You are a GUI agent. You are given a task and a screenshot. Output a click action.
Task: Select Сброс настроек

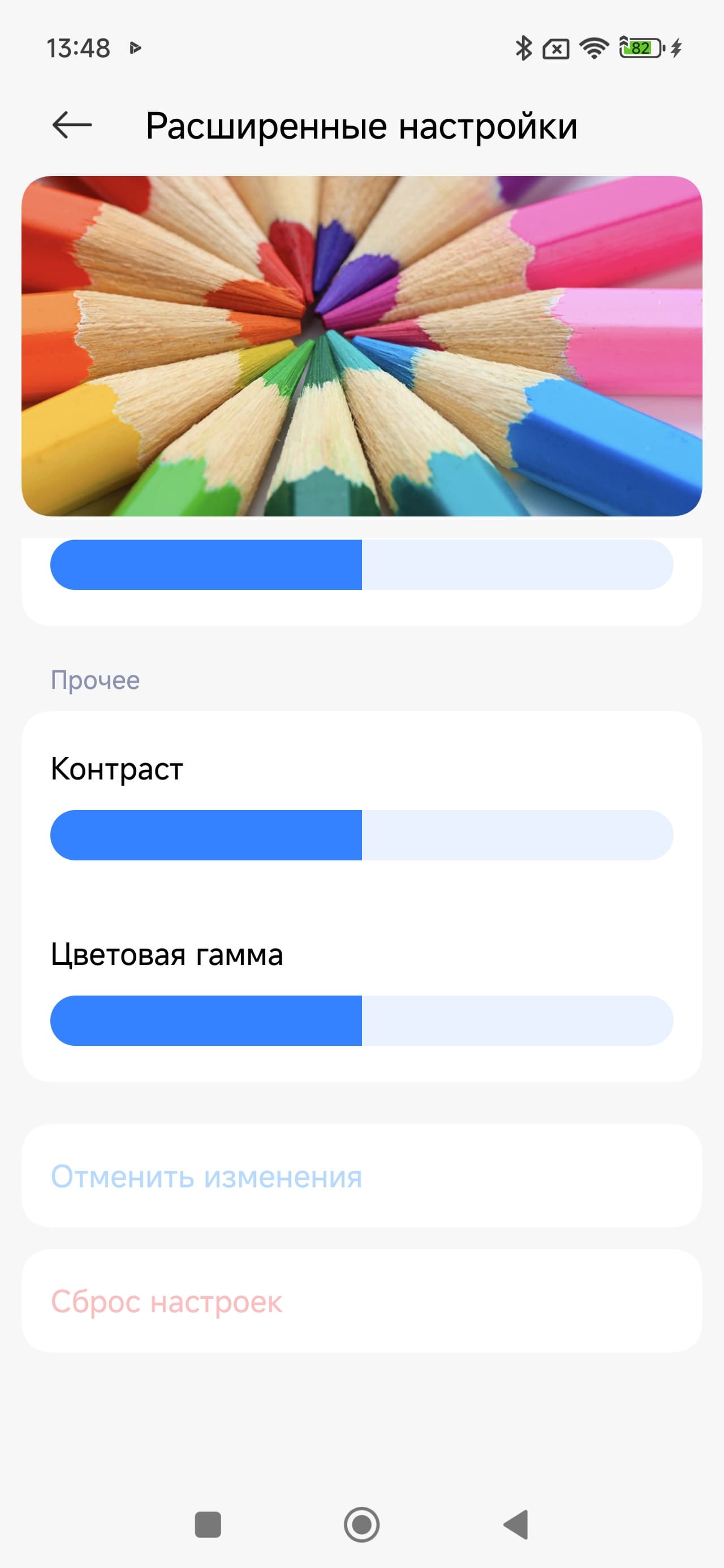click(166, 1302)
